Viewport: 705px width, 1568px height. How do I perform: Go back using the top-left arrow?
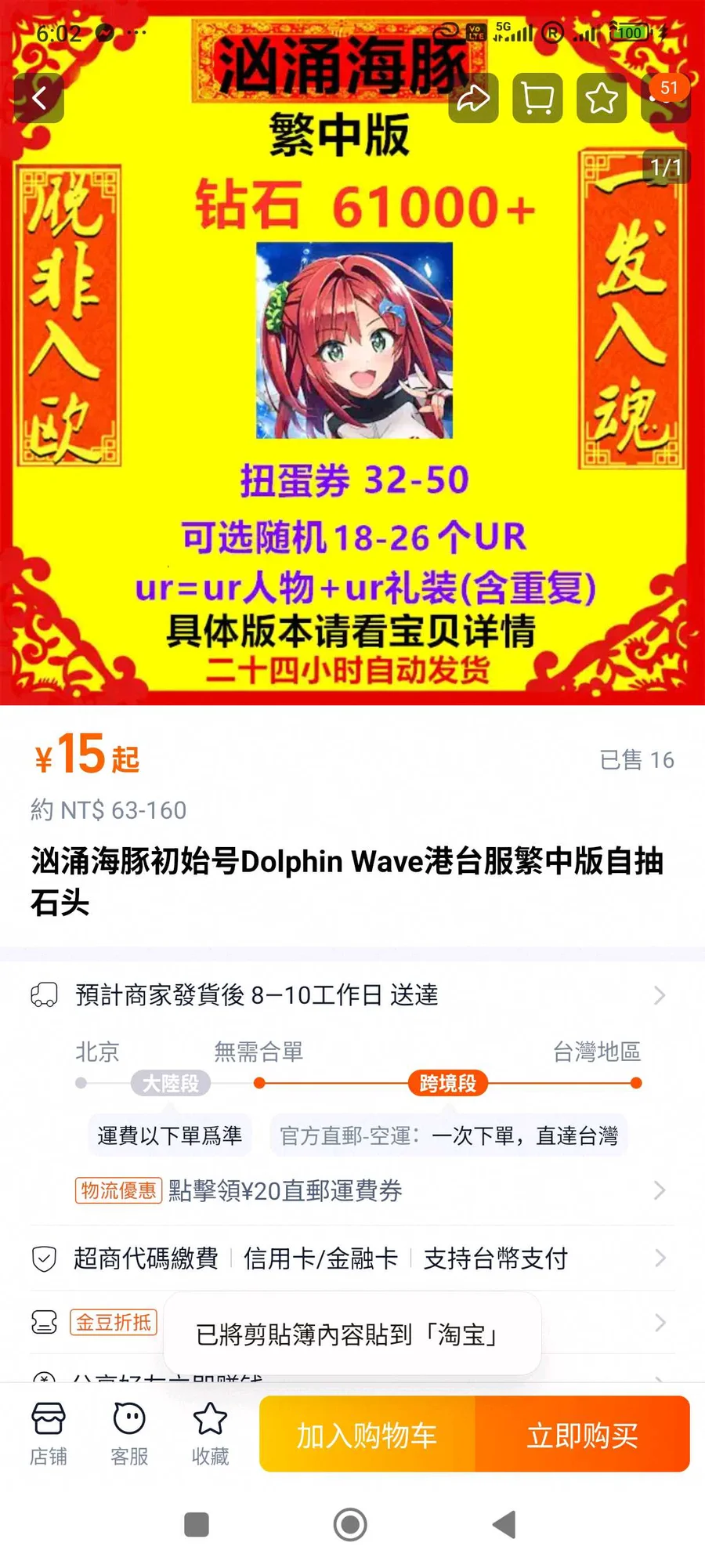pos(38,98)
